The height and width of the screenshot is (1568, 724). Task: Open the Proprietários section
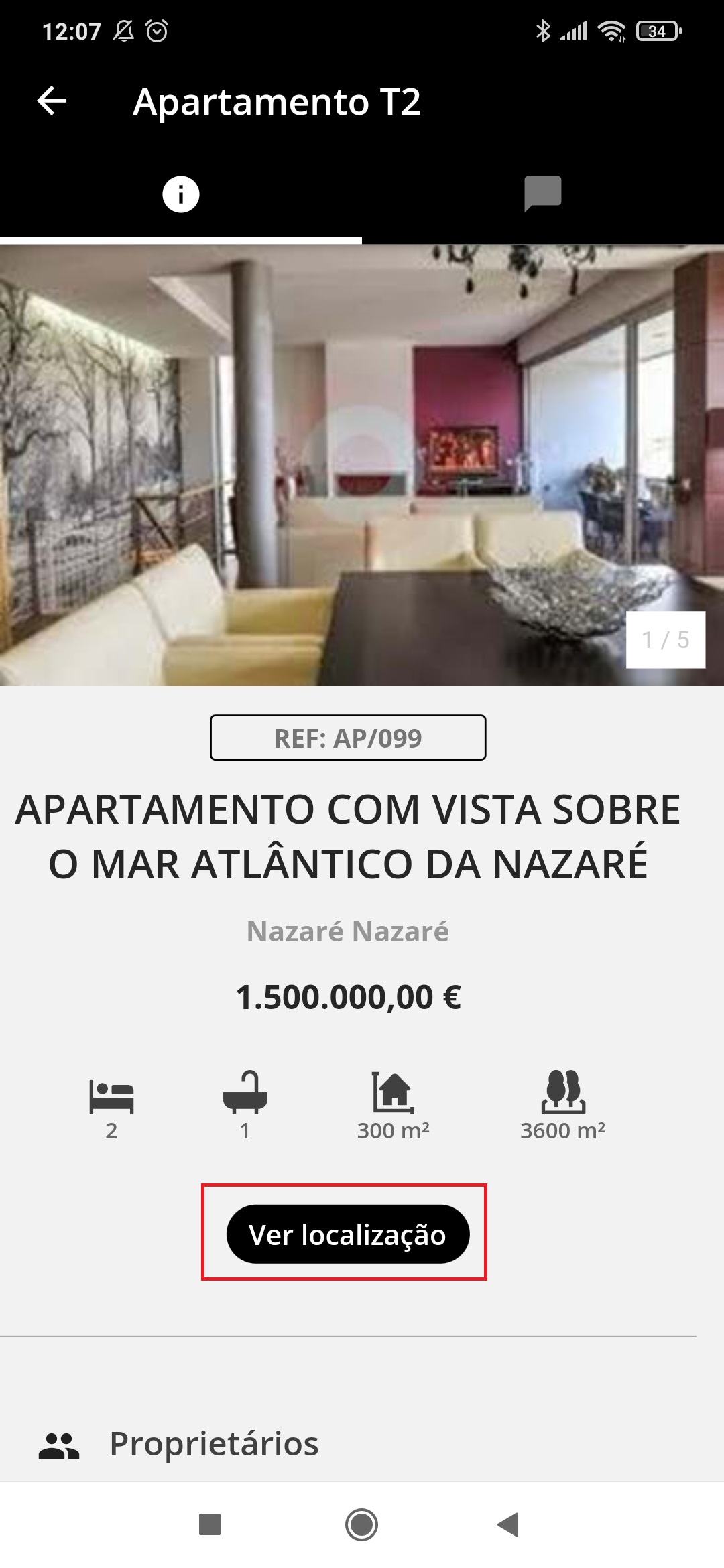(214, 1443)
